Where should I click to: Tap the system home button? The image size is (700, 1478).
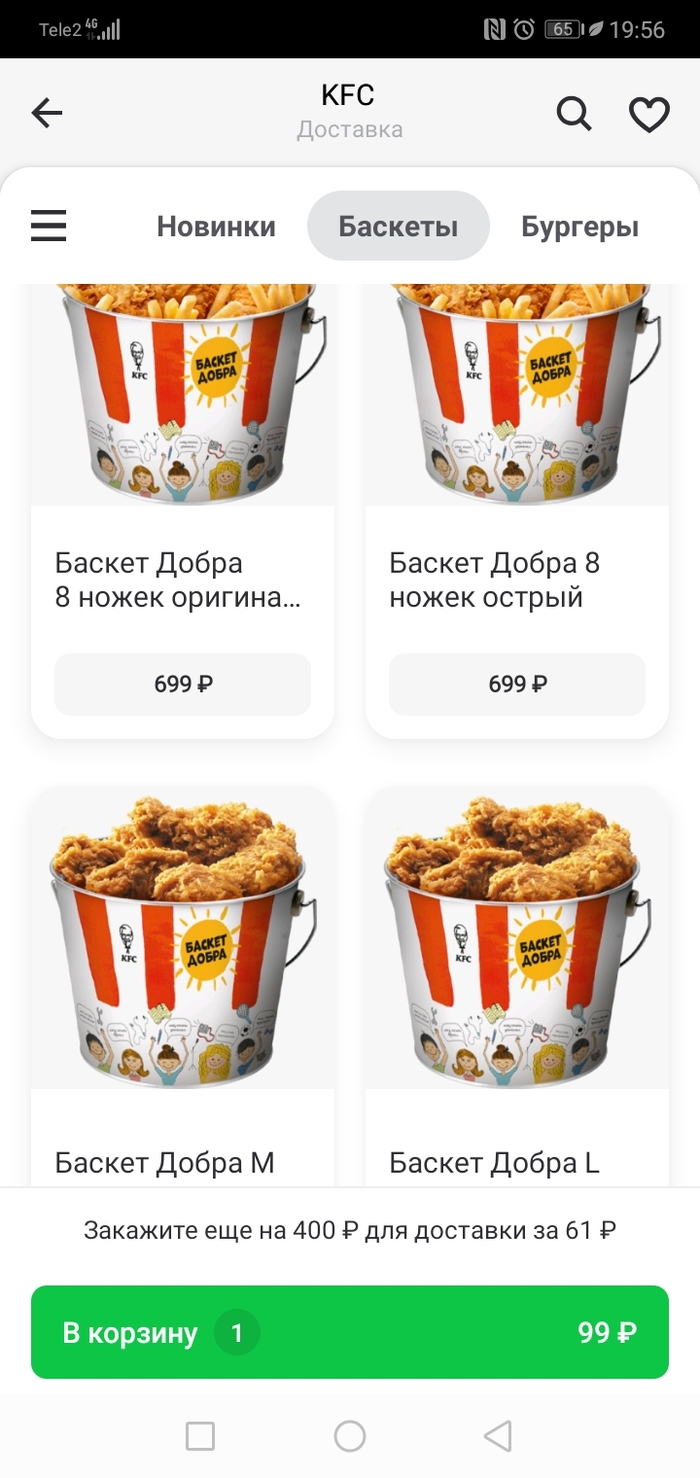[350, 1436]
